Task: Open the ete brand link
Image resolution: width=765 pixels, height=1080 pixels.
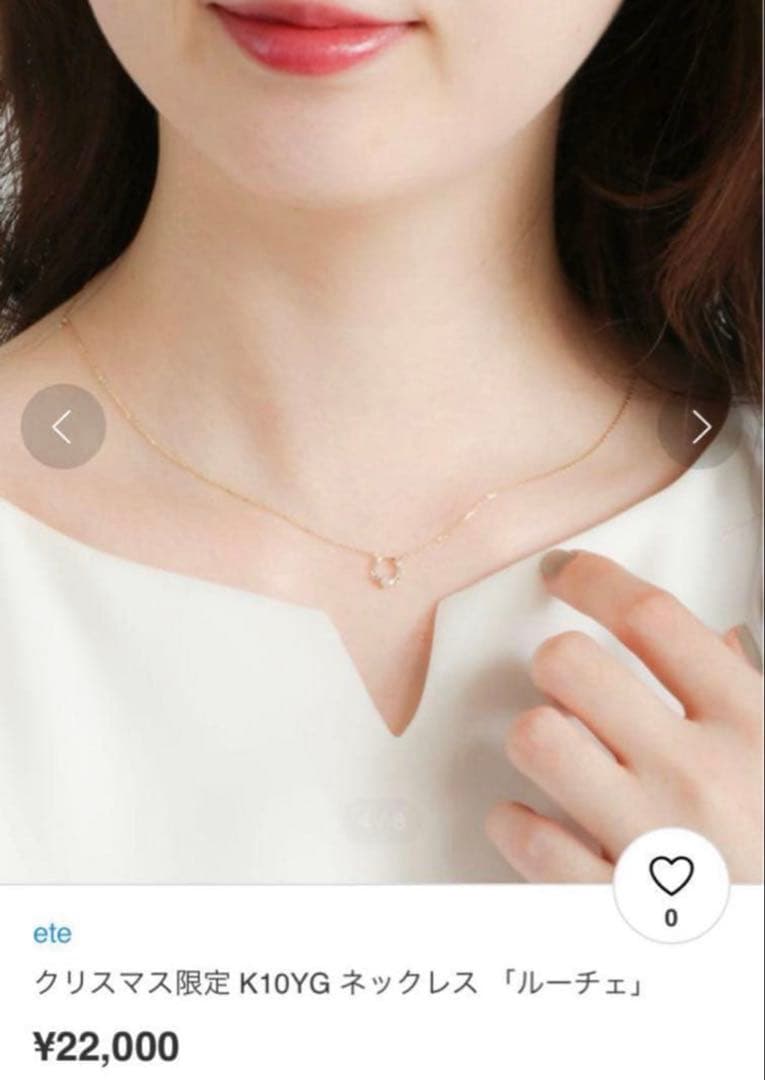Action: (x=52, y=934)
